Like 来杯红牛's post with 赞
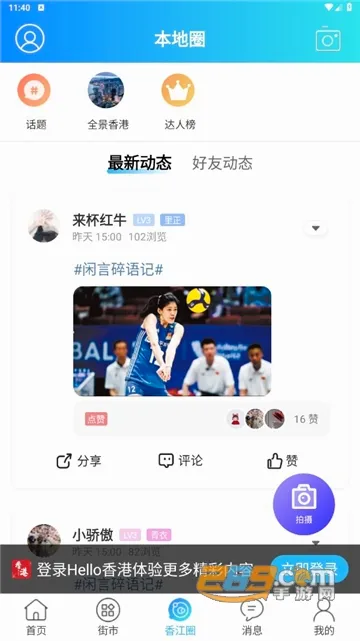The image size is (360, 641). tap(282, 461)
